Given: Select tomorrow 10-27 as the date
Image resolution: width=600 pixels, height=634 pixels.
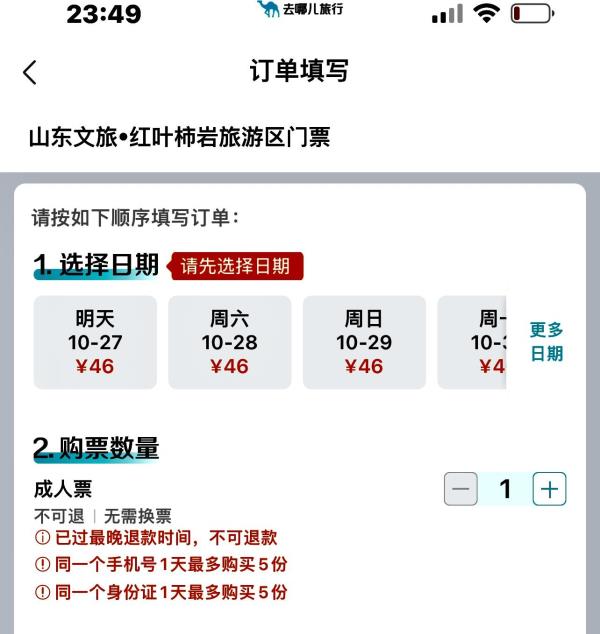Looking at the screenshot, I should pyautogui.click(x=95, y=342).
